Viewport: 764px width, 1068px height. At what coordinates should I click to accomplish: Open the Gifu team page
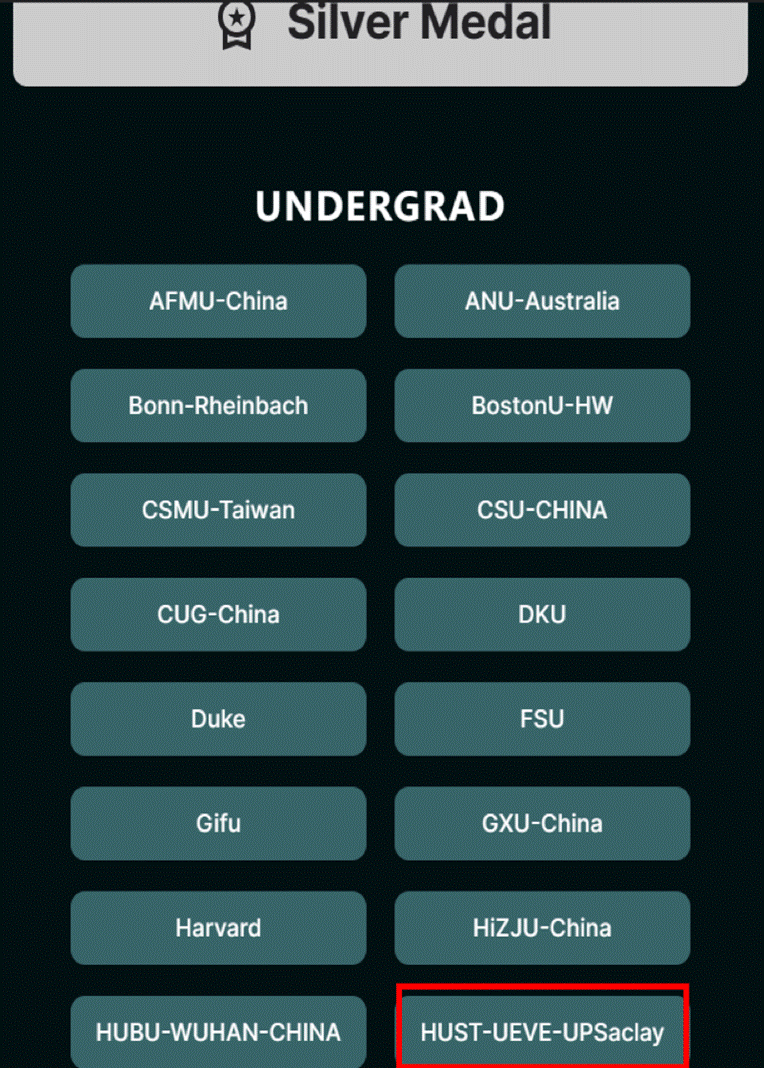tap(218, 823)
